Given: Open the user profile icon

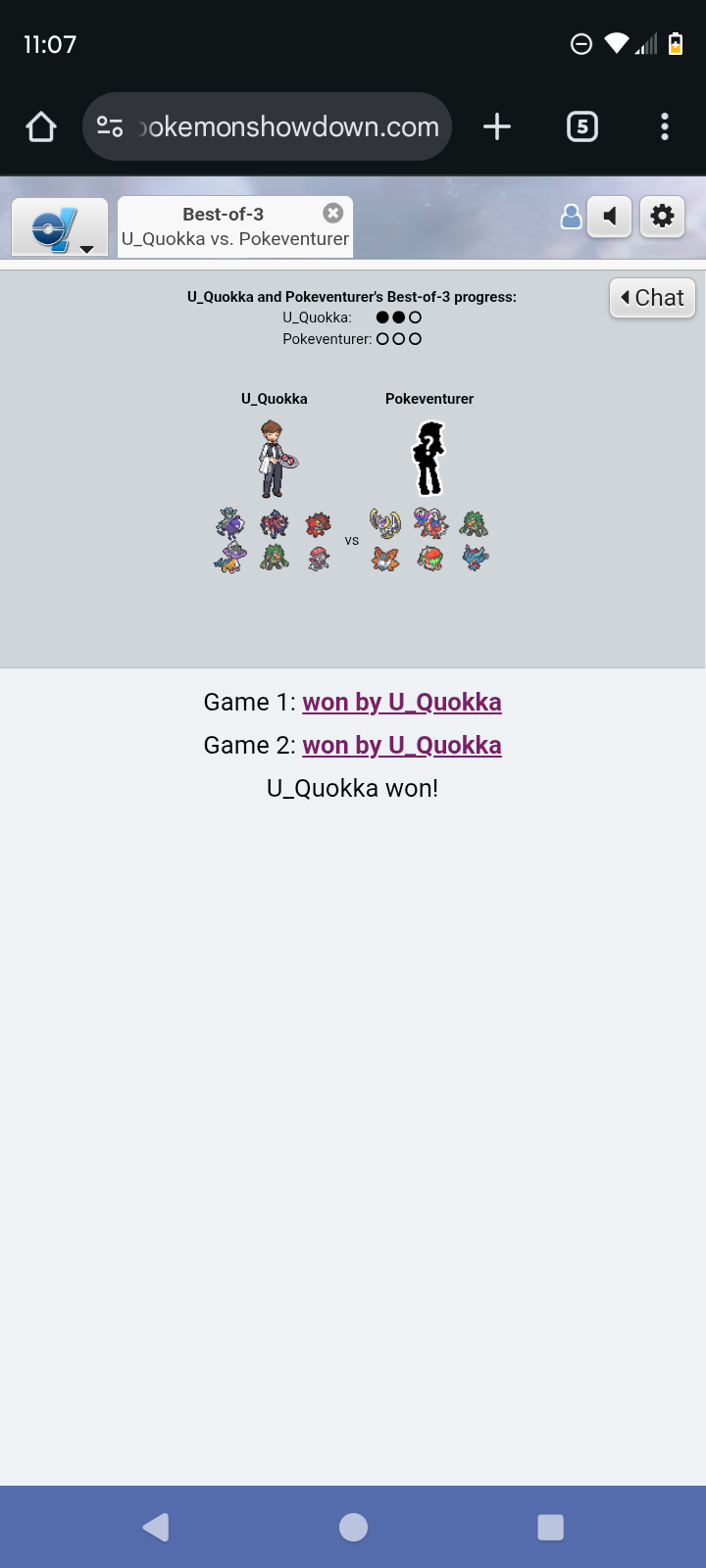Looking at the screenshot, I should pyautogui.click(x=571, y=217).
